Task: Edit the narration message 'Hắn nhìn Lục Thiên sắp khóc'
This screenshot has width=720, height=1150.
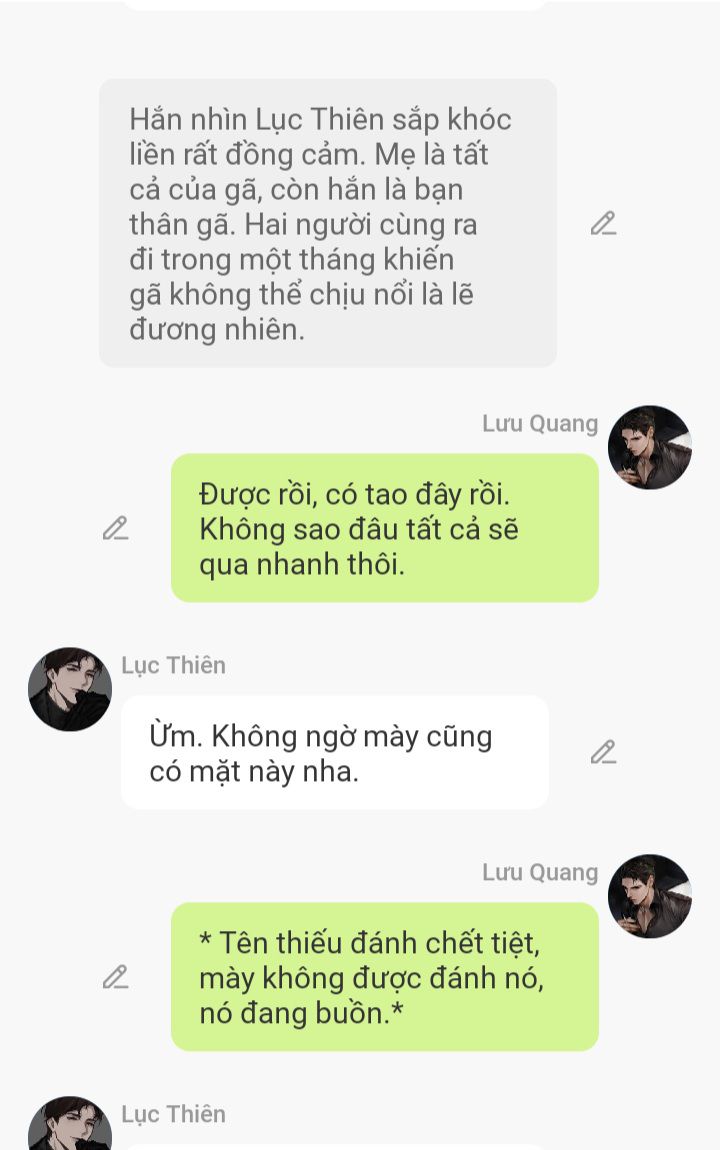Action: tap(603, 224)
